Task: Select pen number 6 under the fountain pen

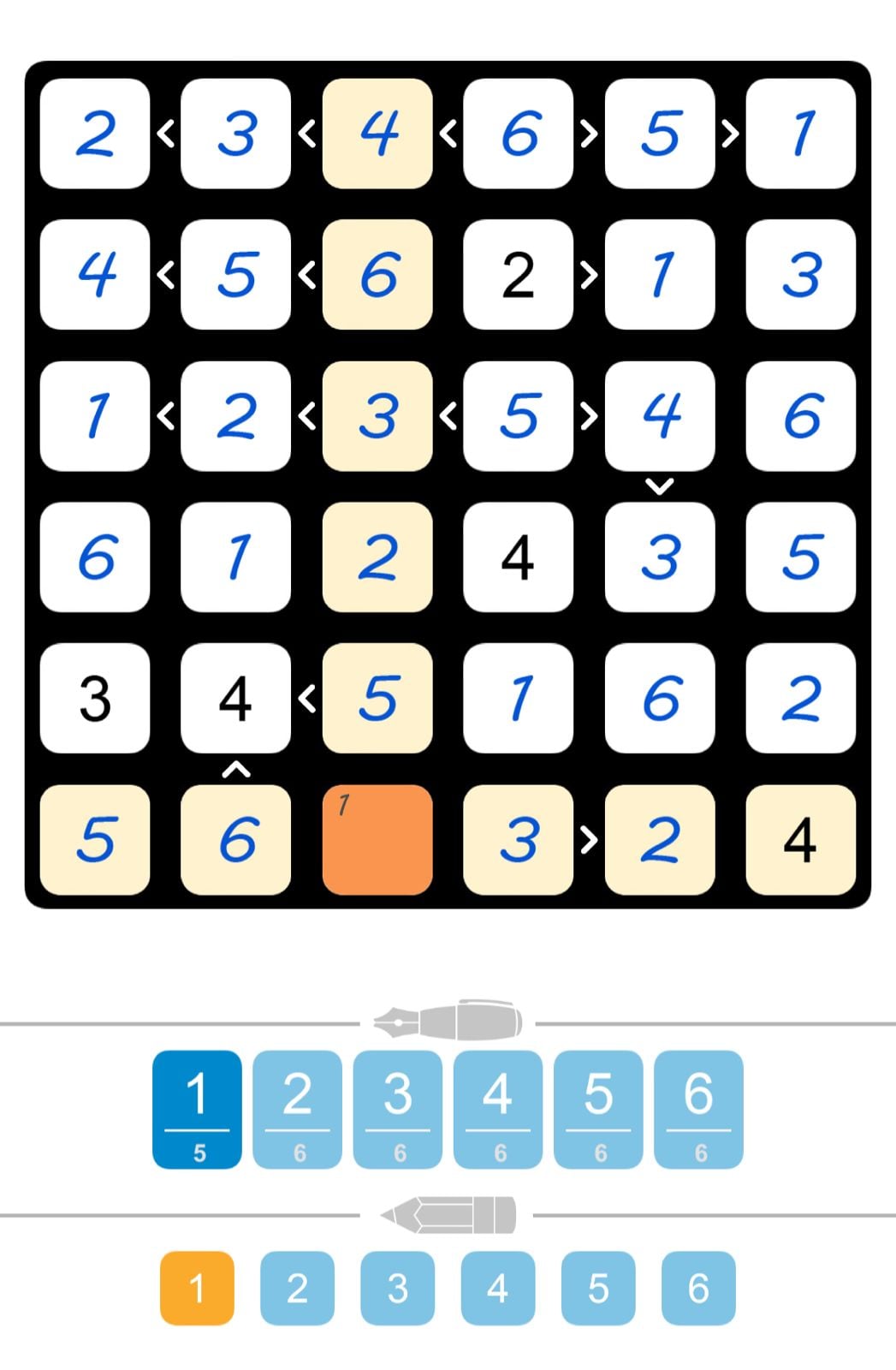Action: coord(698,1109)
